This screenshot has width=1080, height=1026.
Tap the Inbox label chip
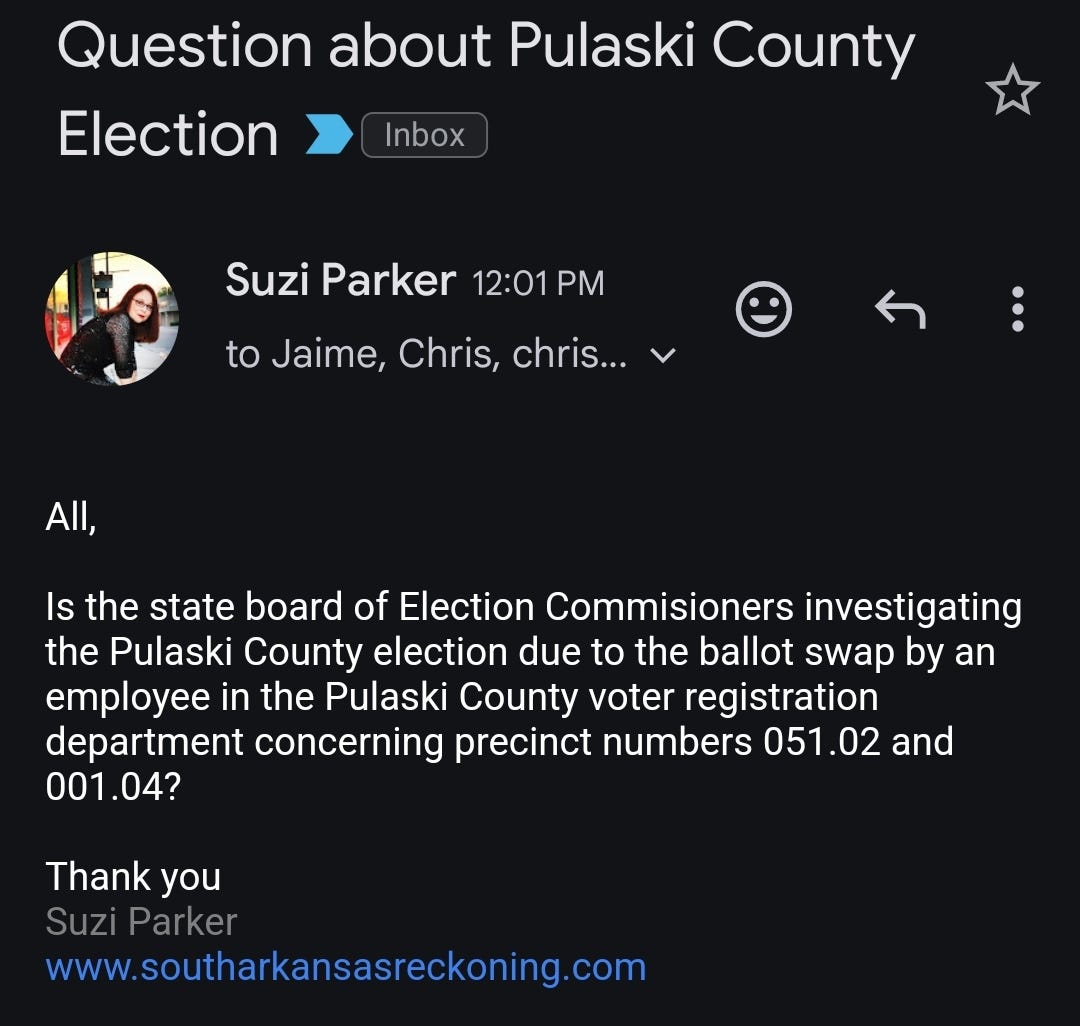pos(424,135)
